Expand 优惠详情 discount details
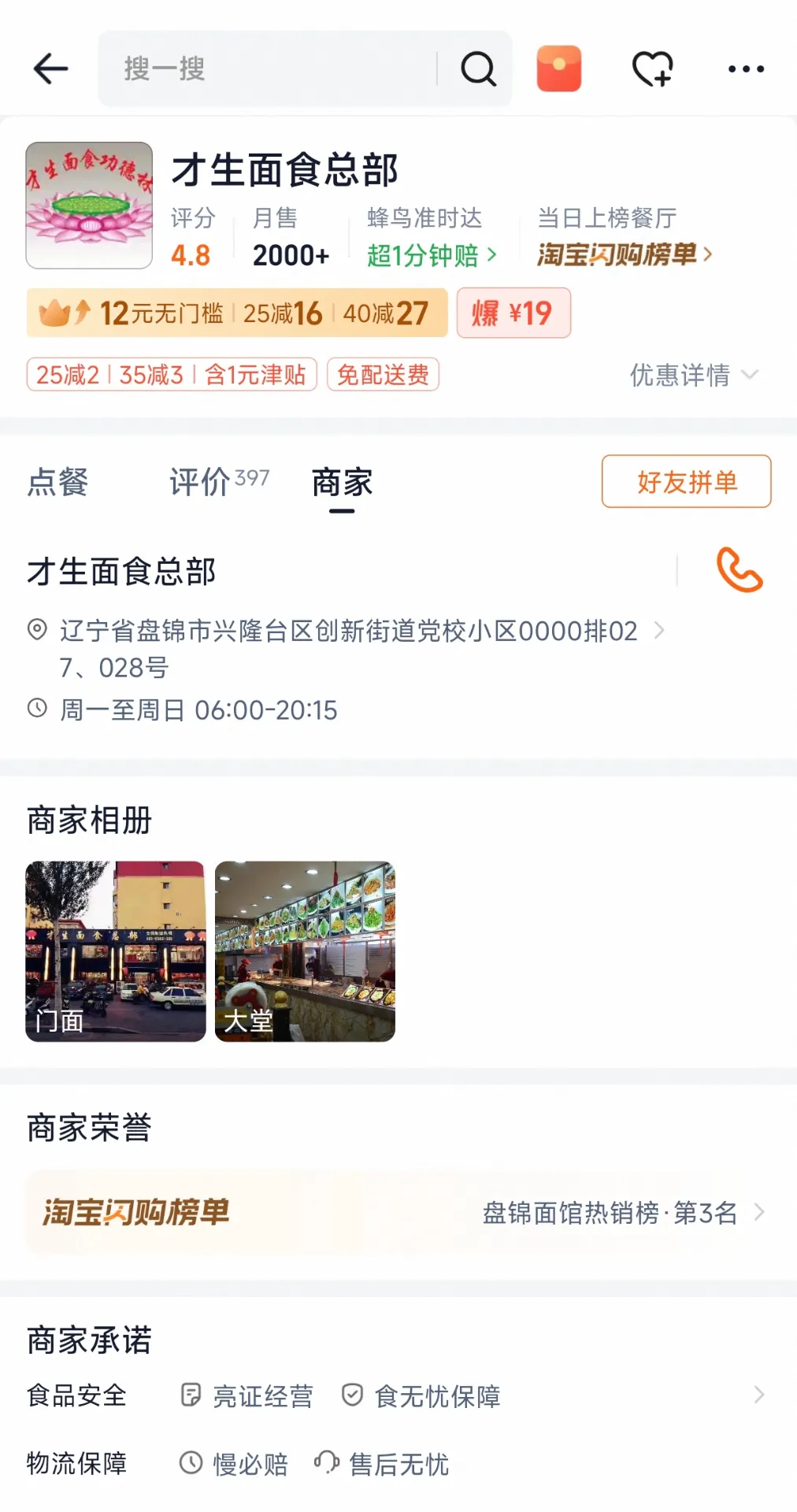Viewport: 797px width, 1512px height. [x=694, y=375]
